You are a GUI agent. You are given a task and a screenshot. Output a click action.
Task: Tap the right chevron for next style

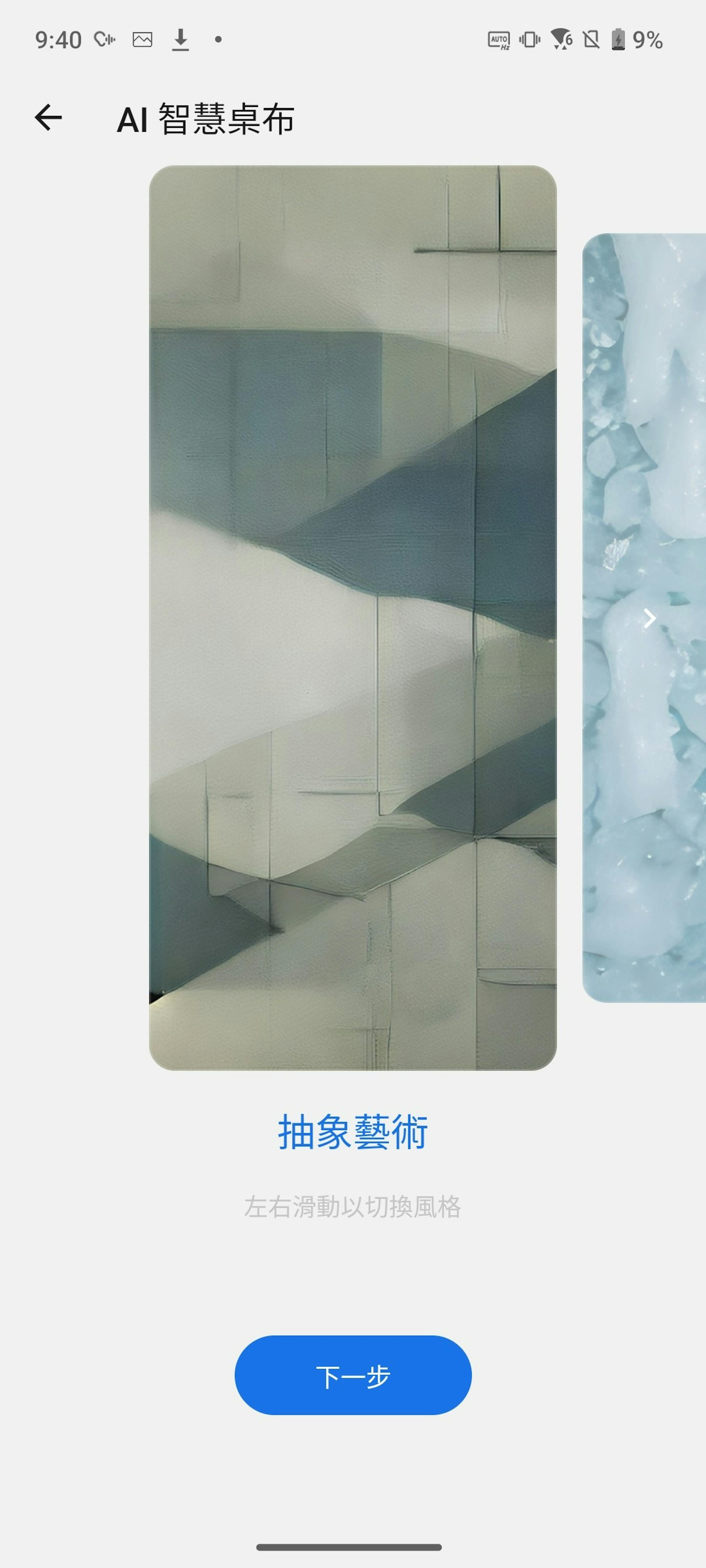650,618
